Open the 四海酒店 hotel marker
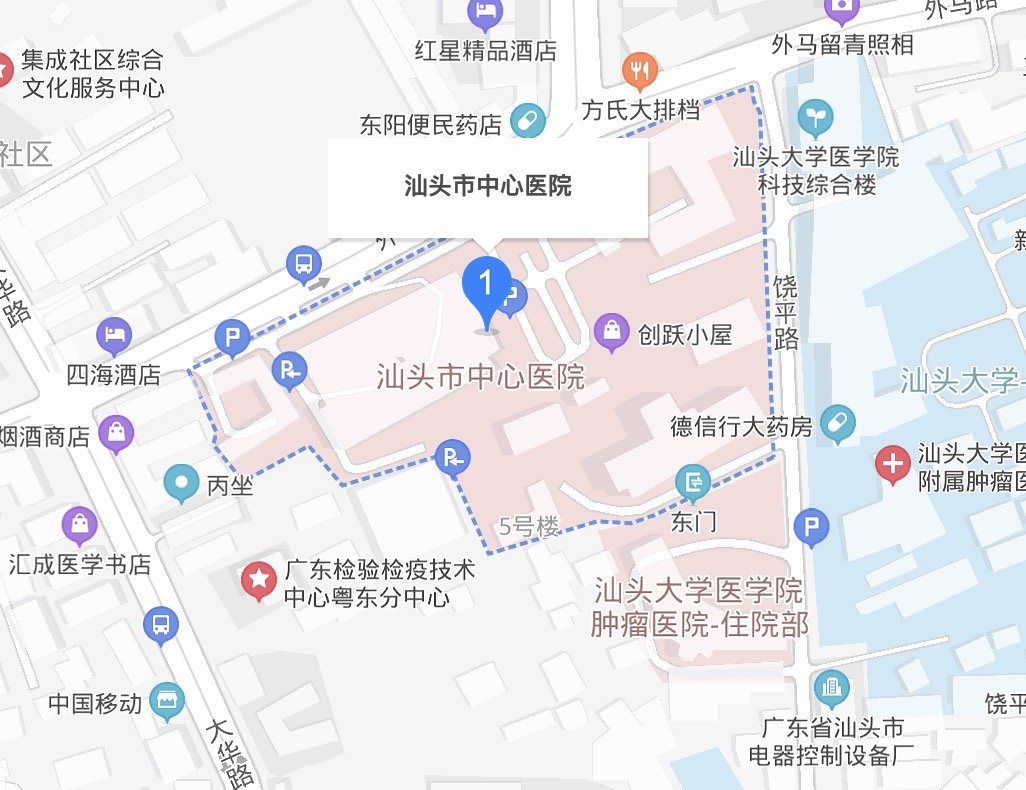 pyautogui.click(x=113, y=335)
